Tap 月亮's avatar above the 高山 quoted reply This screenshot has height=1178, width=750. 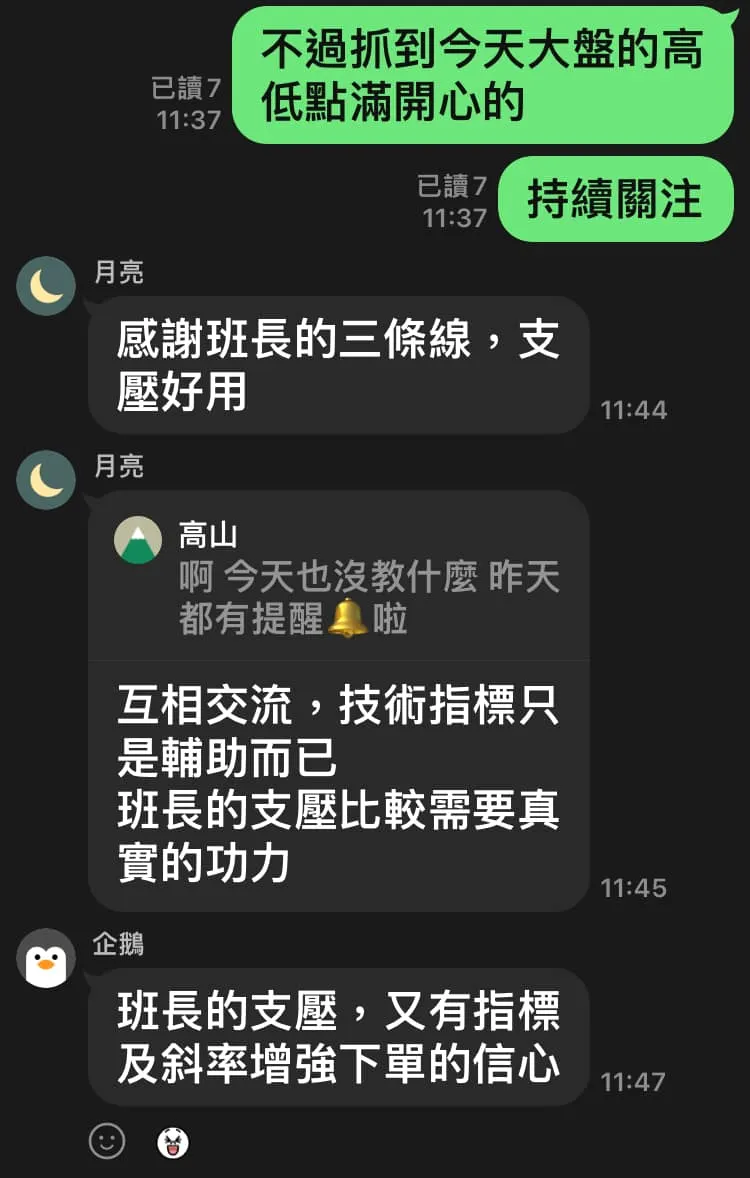(x=46, y=480)
